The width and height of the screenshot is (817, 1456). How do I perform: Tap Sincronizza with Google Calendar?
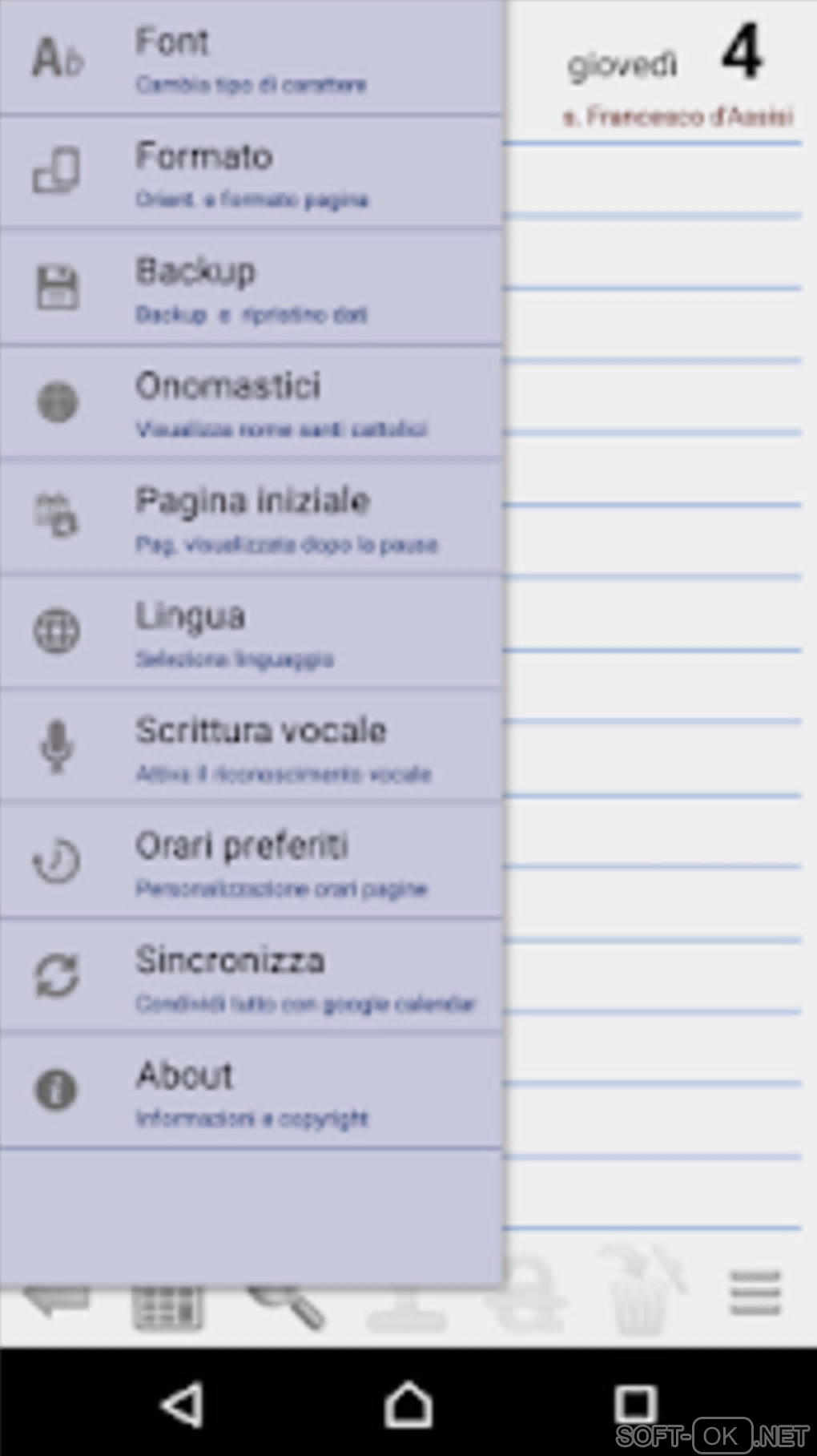tap(251, 977)
